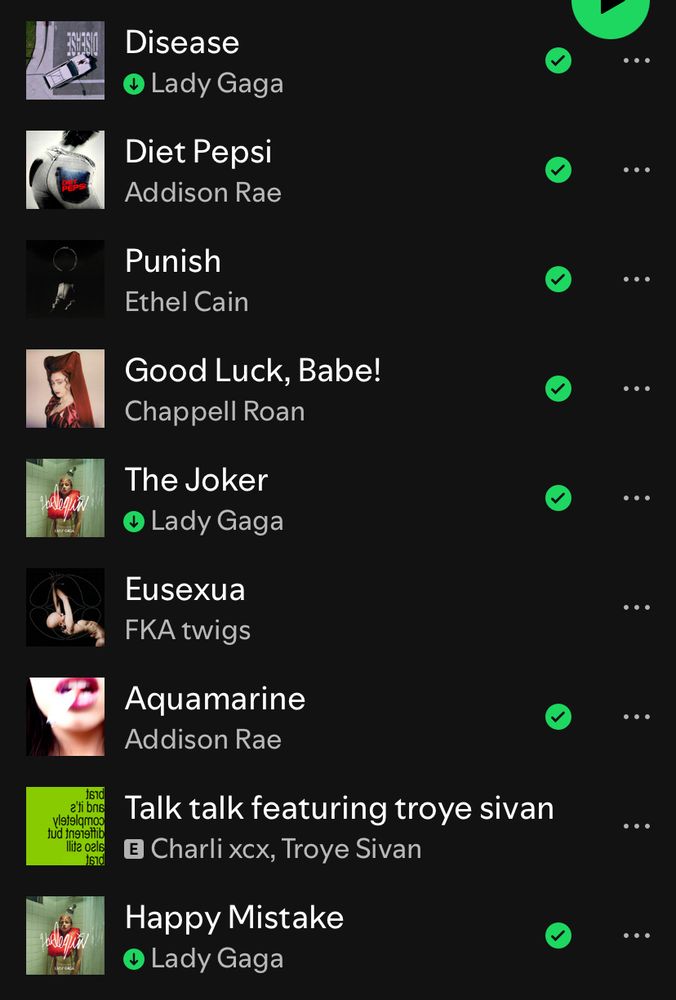
Task: Open more options for Diet Pepsi
Action: pos(636,170)
